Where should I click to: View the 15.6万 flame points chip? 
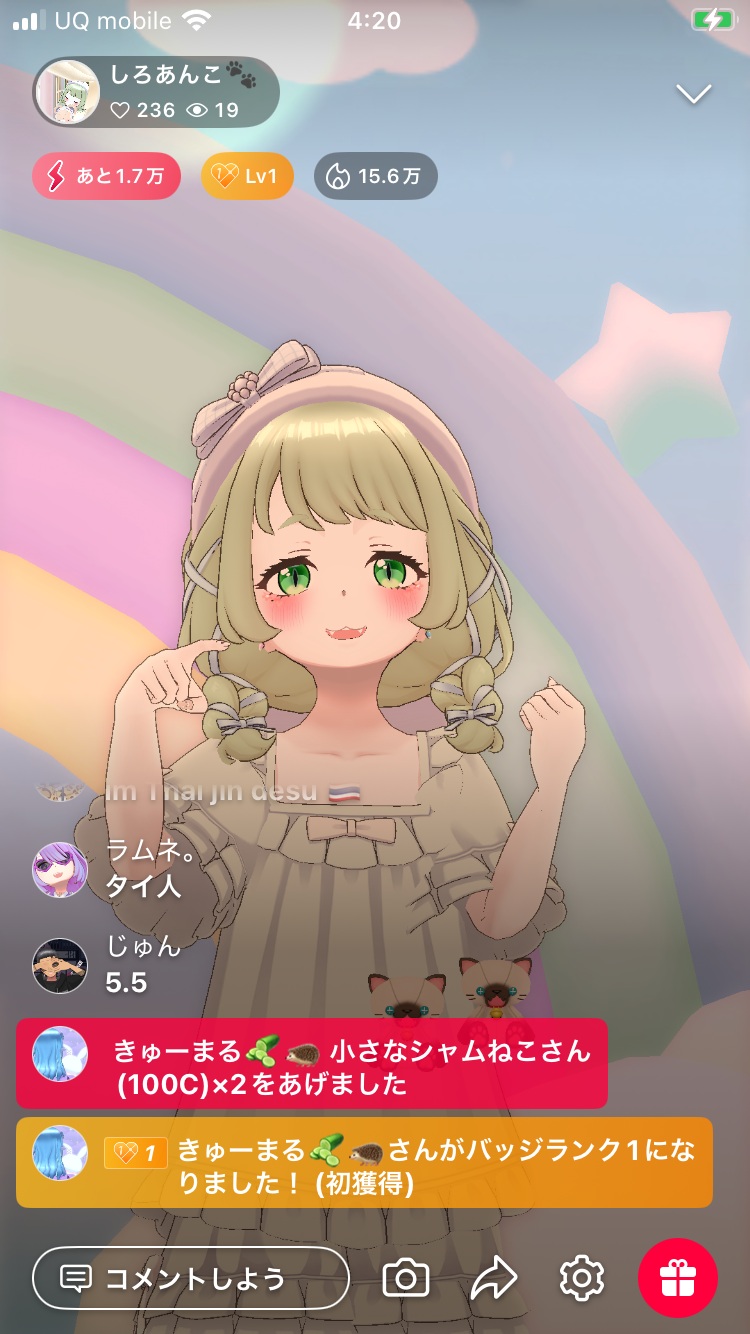pyautogui.click(x=375, y=177)
